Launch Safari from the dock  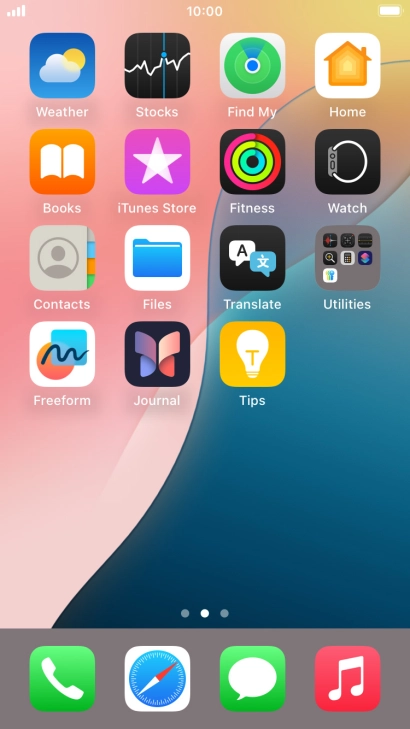[x=157, y=679]
